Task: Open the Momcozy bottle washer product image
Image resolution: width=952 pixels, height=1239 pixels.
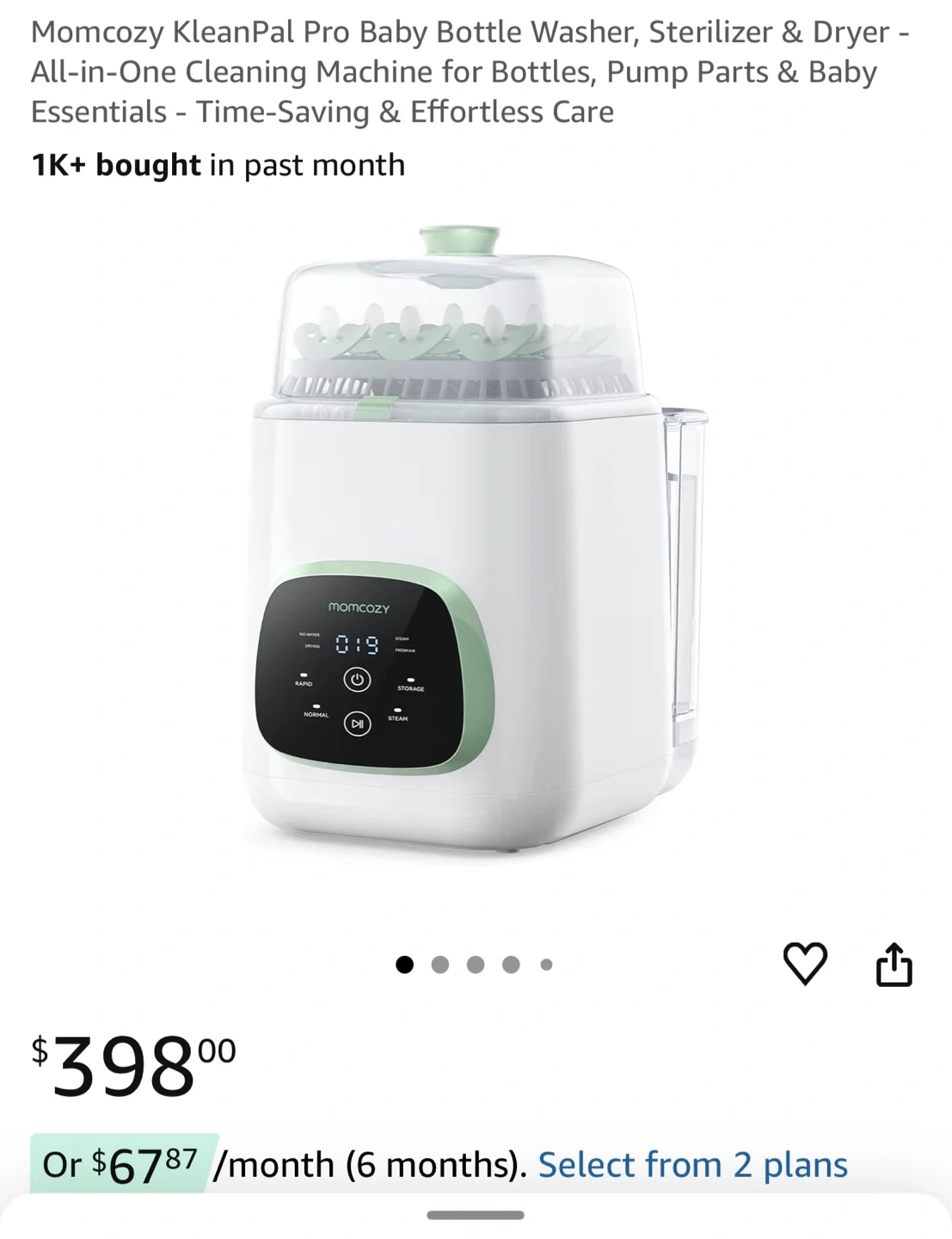Action: click(x=476, y=551)
